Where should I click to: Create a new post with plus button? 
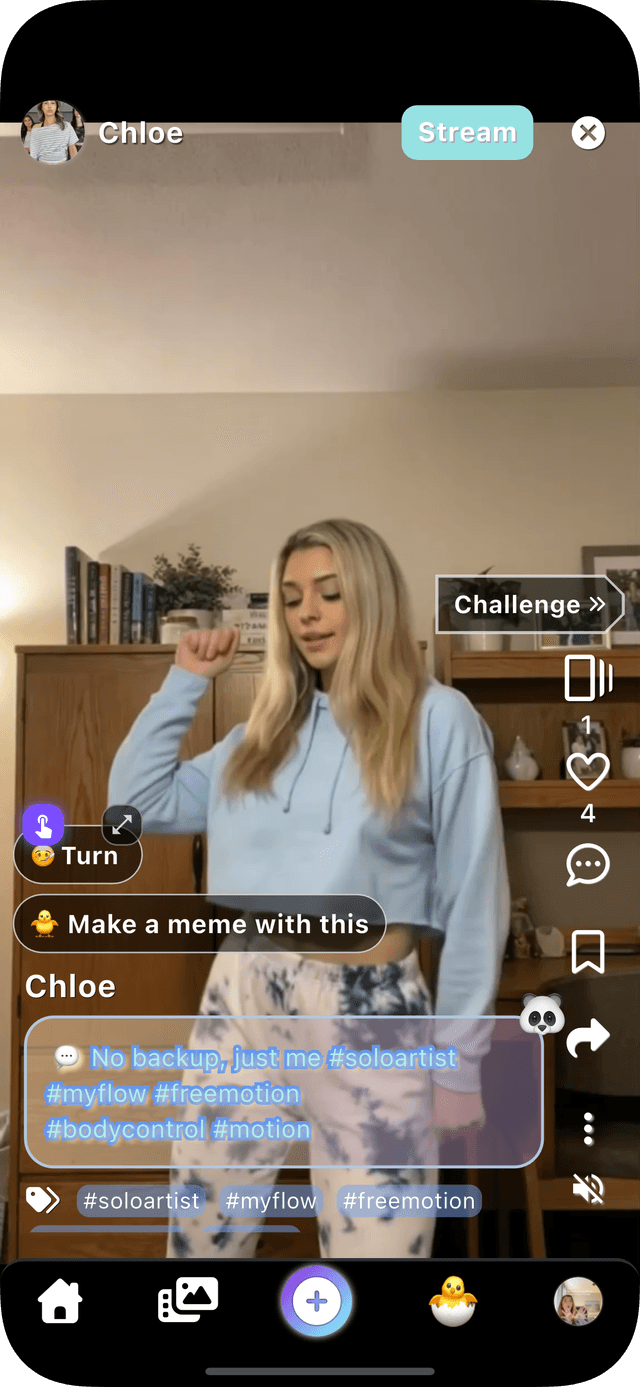click(x=316, y=1301)
